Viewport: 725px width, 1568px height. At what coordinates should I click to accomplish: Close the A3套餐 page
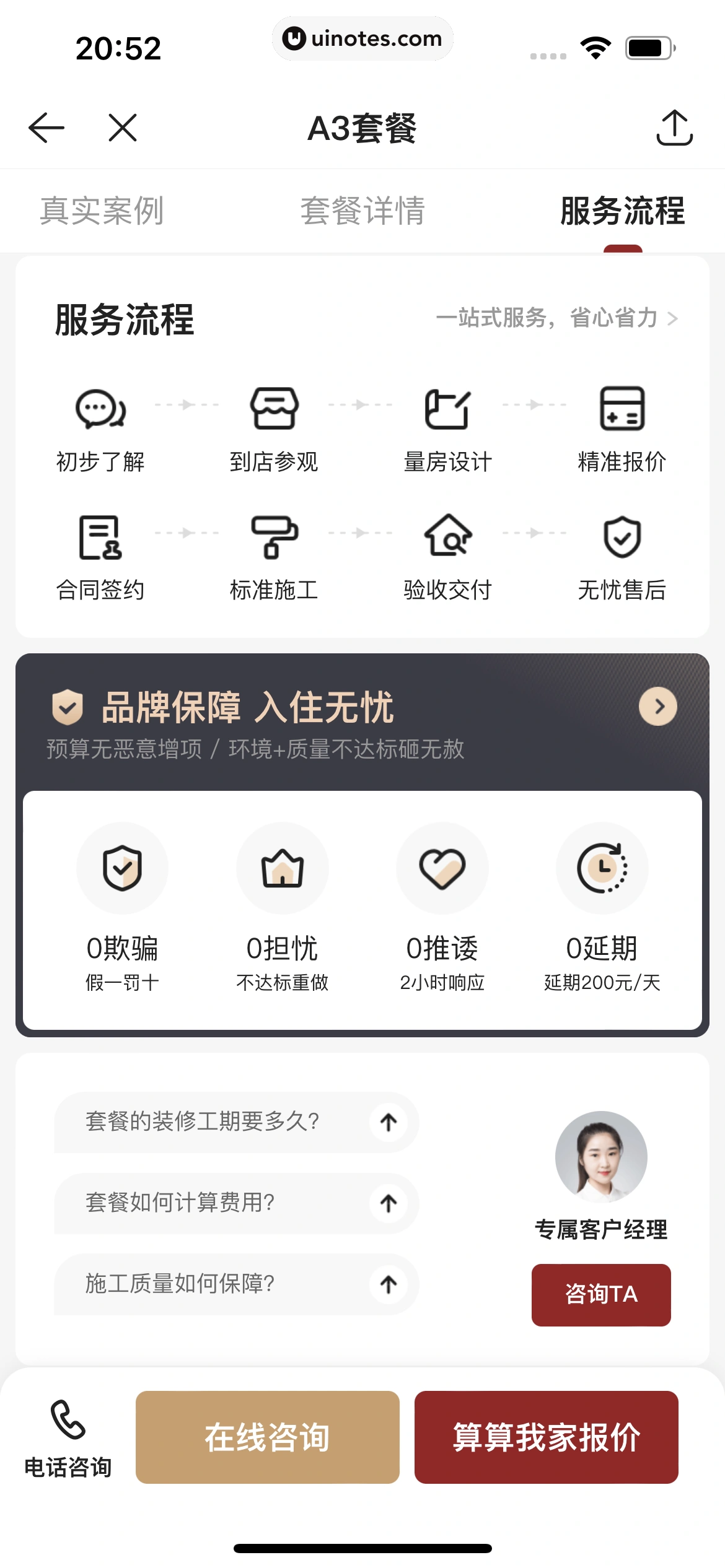tap(123, 128)
